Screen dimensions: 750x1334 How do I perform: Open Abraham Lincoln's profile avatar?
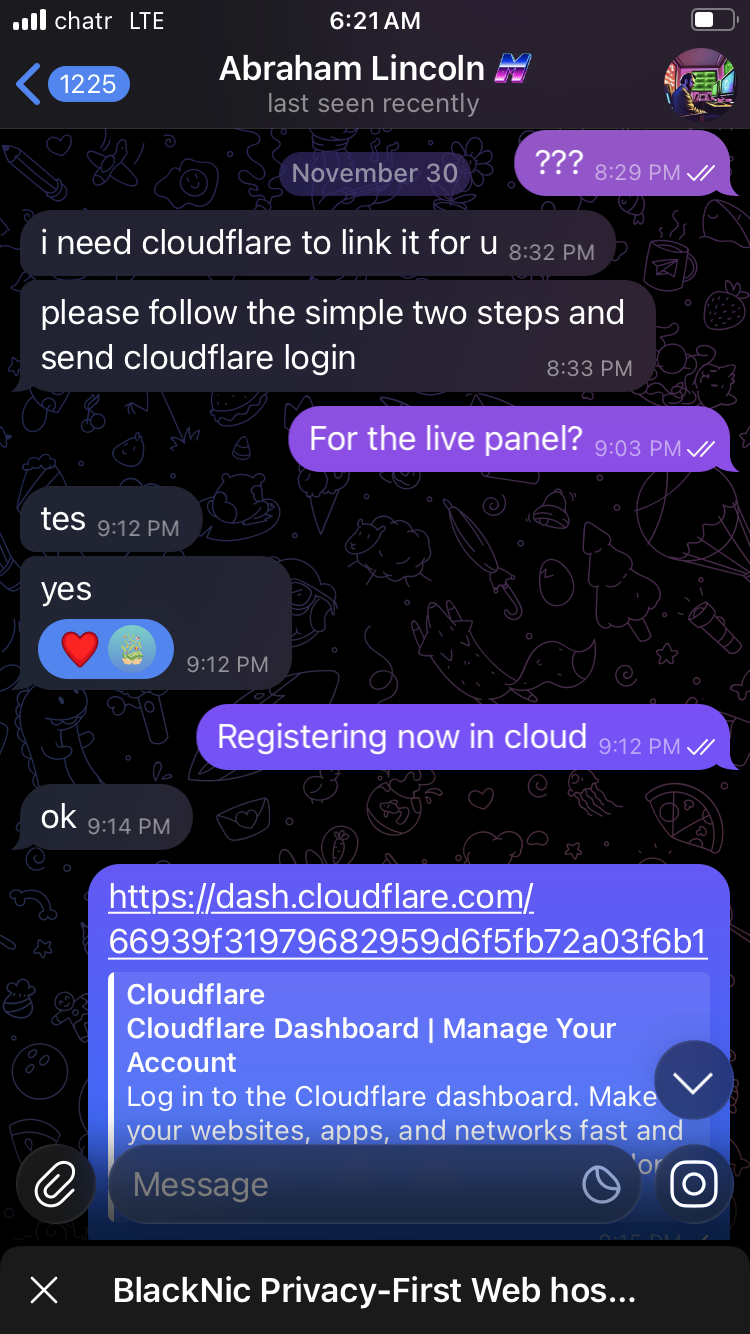point(699,84)
